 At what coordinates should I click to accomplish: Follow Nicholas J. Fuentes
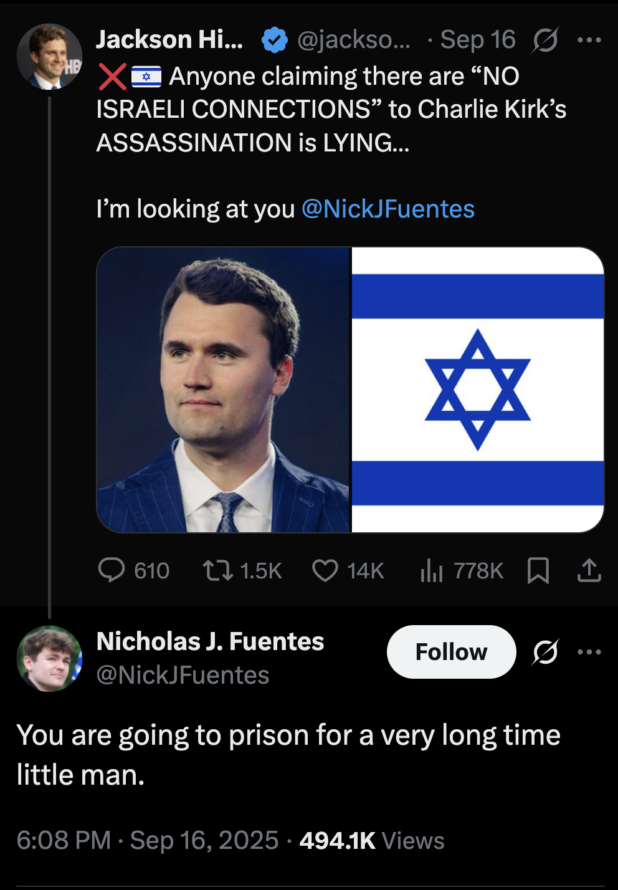pos(451,652)
